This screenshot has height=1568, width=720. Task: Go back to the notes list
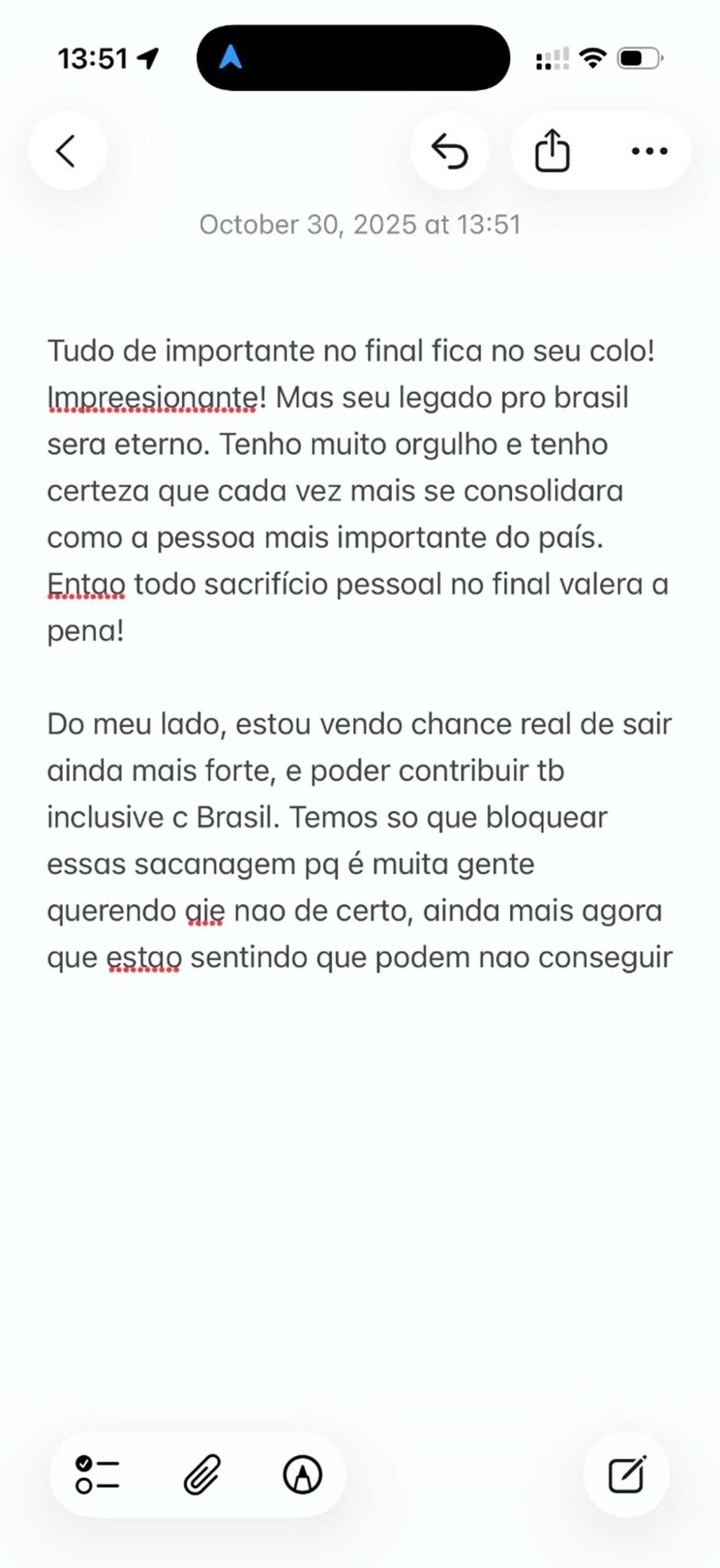coord(67,151)
